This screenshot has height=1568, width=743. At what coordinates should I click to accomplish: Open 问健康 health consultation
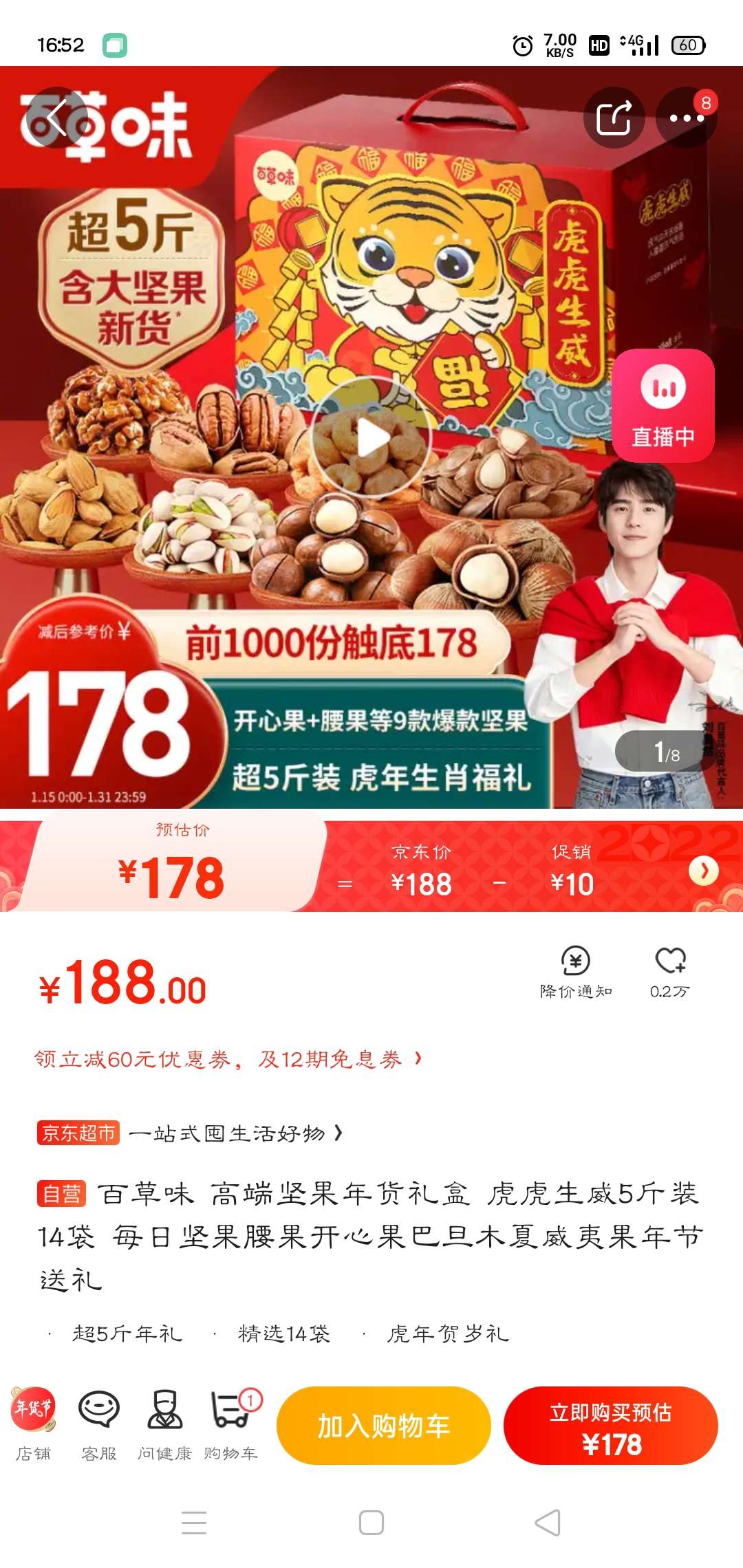pyautogui.click(x=164, y=1424)
